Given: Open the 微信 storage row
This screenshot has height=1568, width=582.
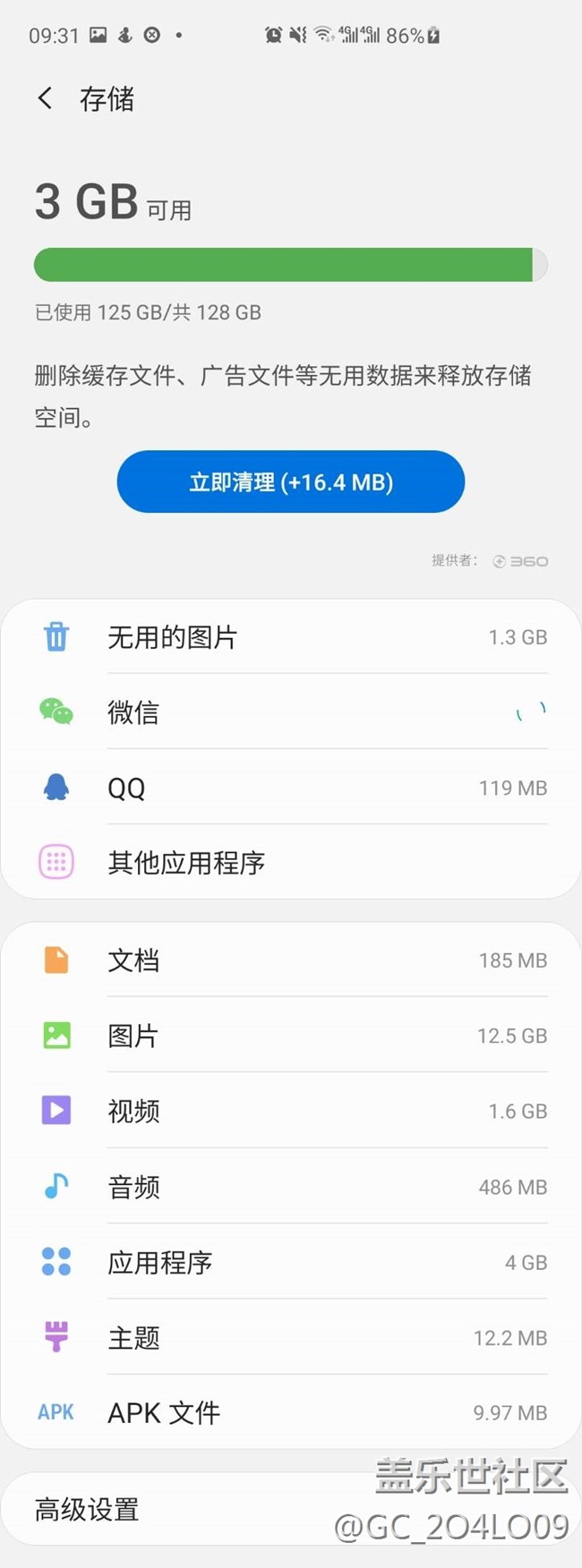Looking at the screenshot, I should [x=291, y=712].
